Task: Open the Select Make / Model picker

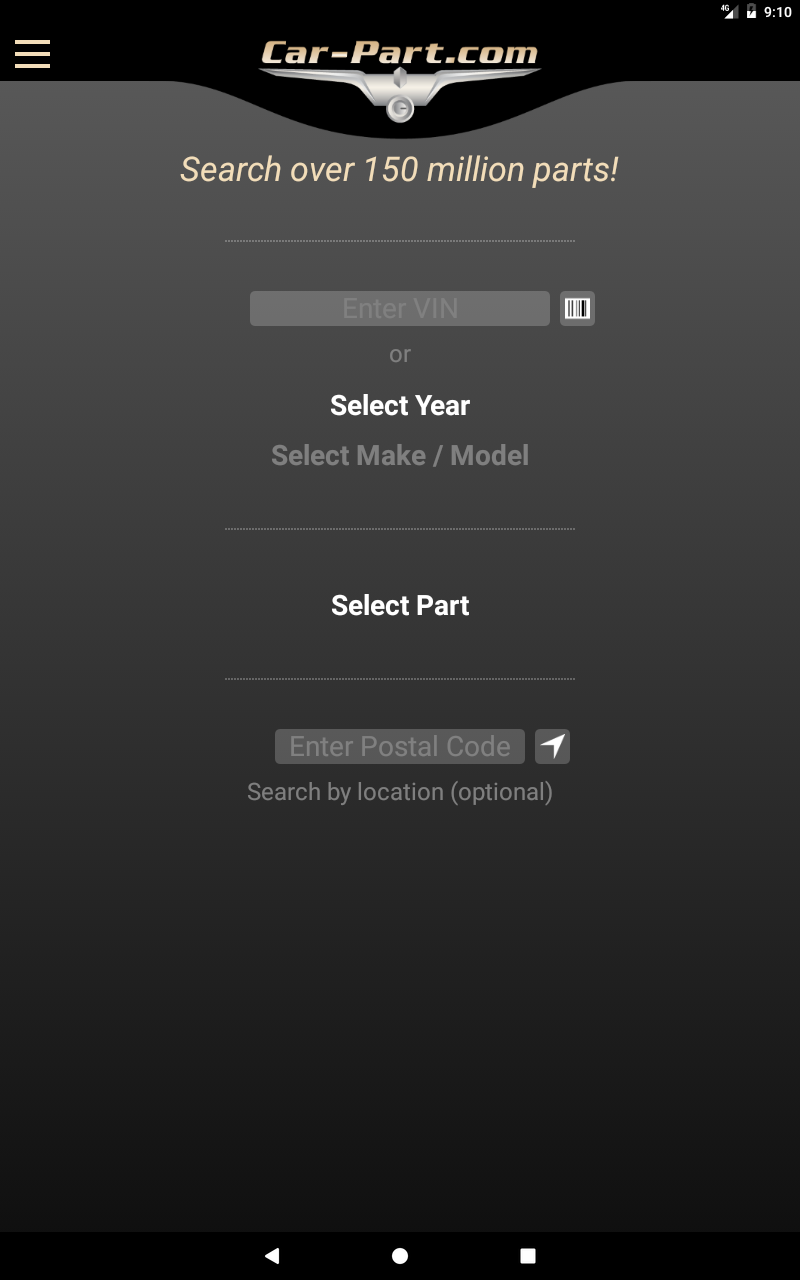Action: tap(400, 455)
